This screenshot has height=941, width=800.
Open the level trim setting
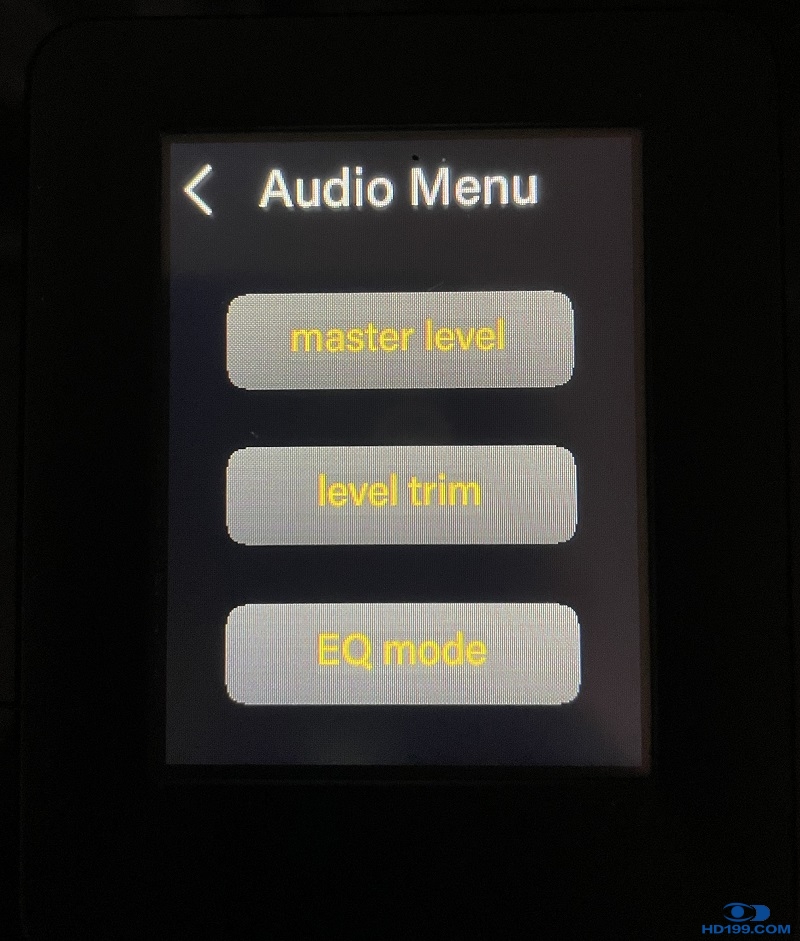pyautogui.click(x=401, y=495)
